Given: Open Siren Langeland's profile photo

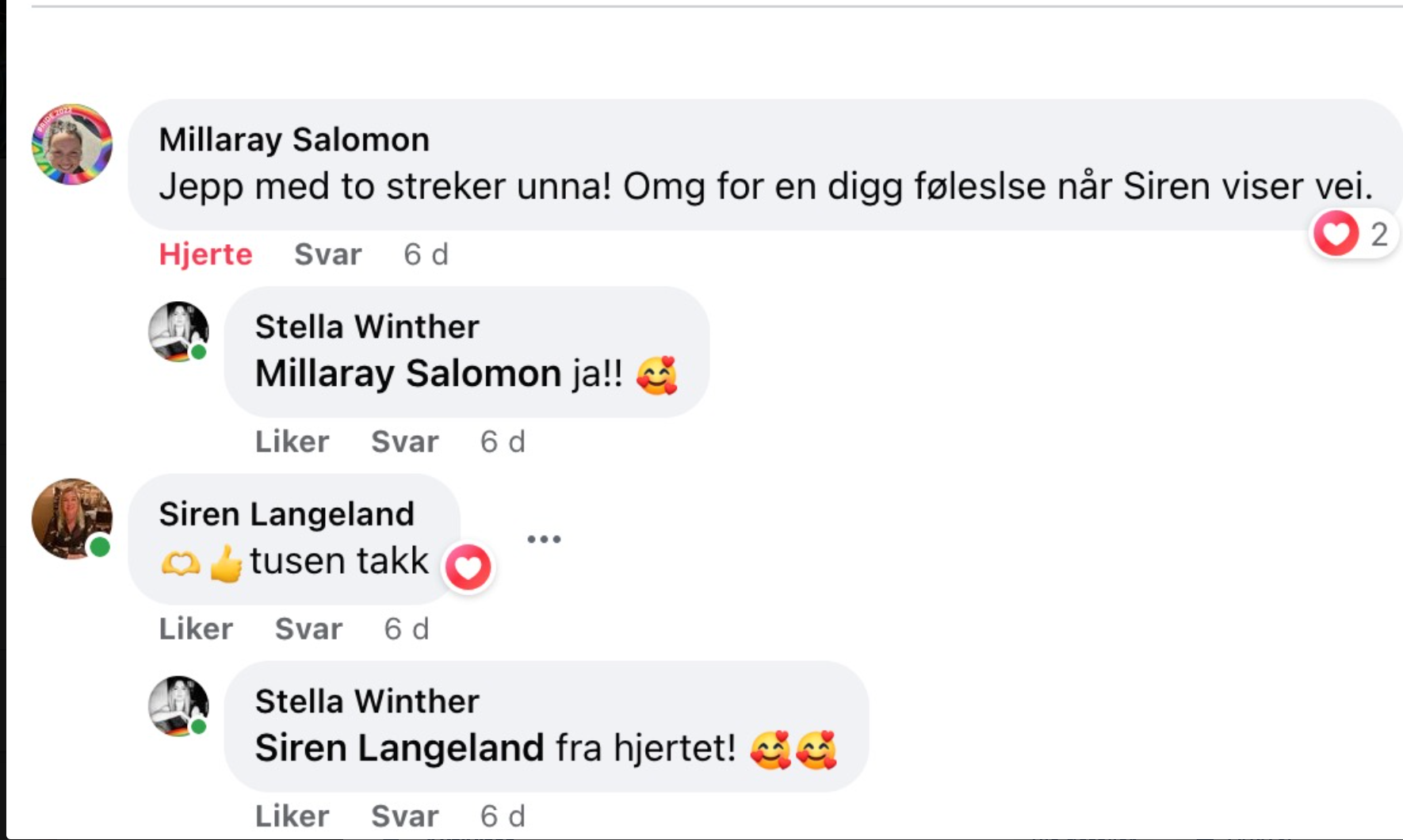Looking at the screenshot, I should point(72,519).
